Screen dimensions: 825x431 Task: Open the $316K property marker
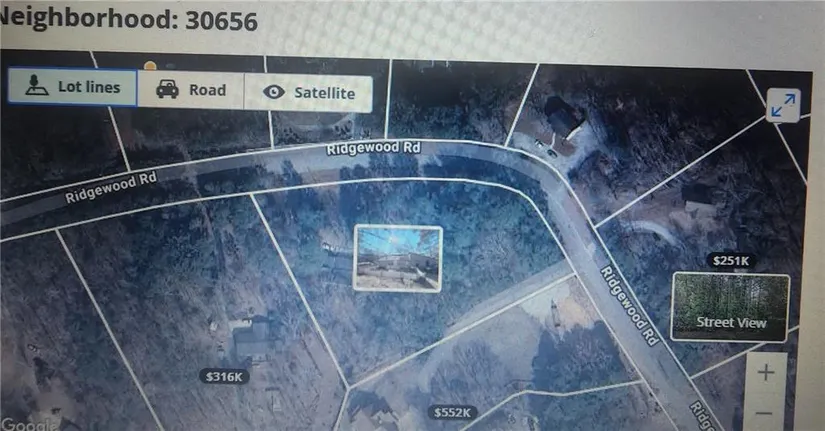click(x=224, y=376)
